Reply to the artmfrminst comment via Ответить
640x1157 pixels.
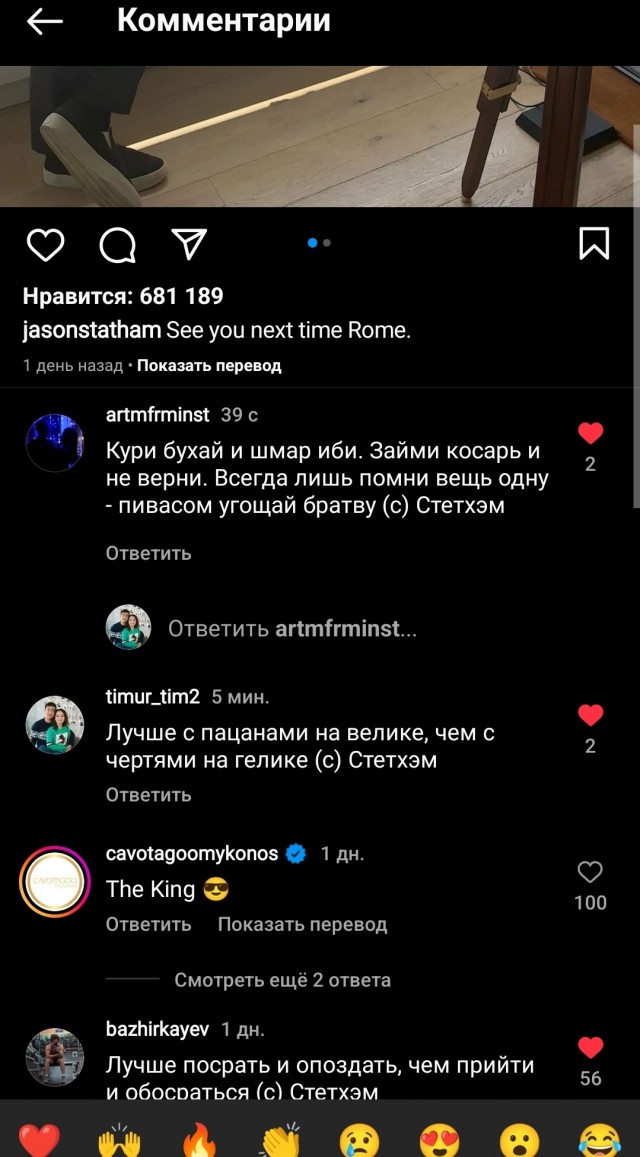click(x=148, y=553)
